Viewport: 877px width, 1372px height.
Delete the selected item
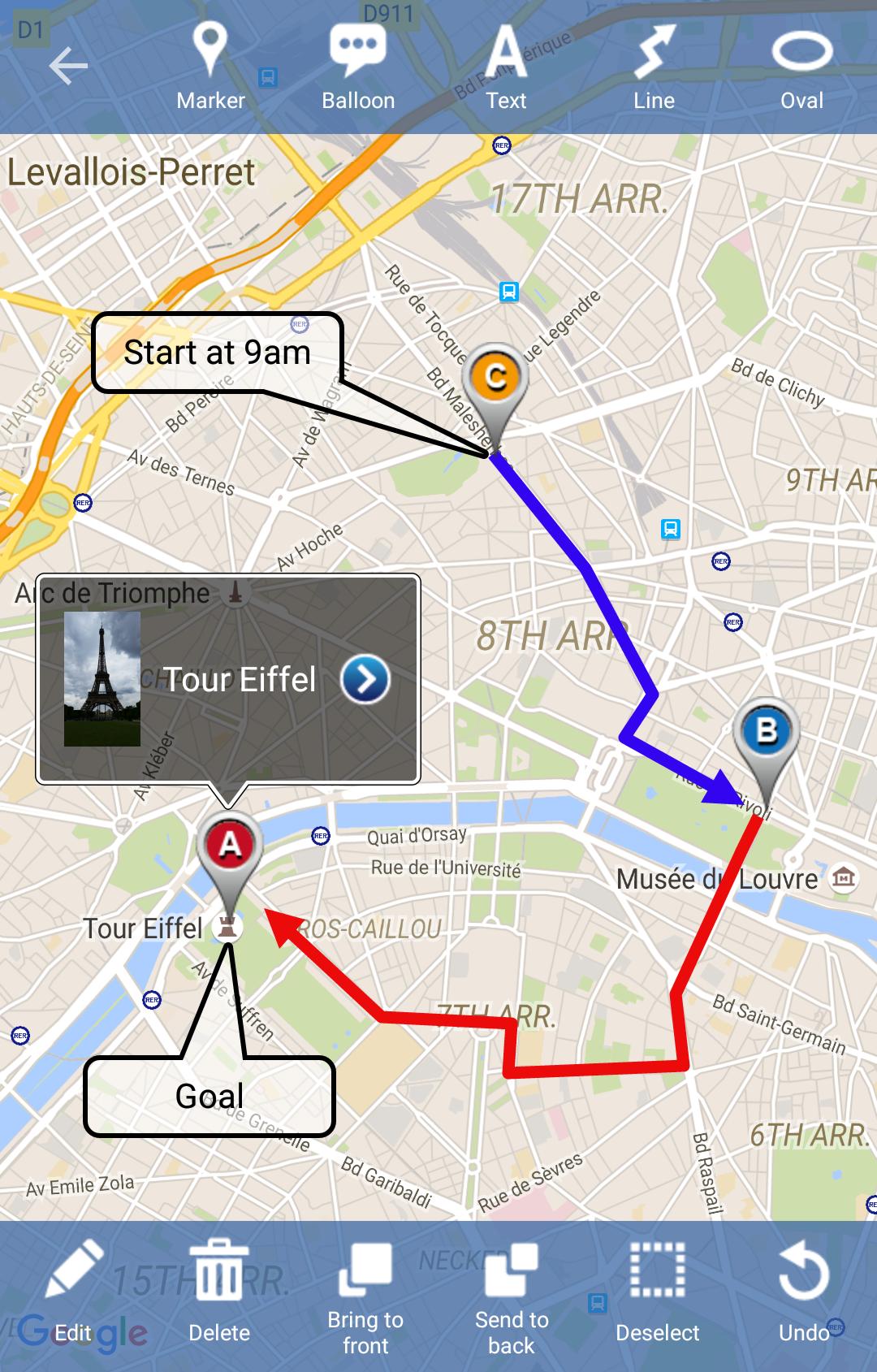pyautogui.click(x=219, y=1295)
